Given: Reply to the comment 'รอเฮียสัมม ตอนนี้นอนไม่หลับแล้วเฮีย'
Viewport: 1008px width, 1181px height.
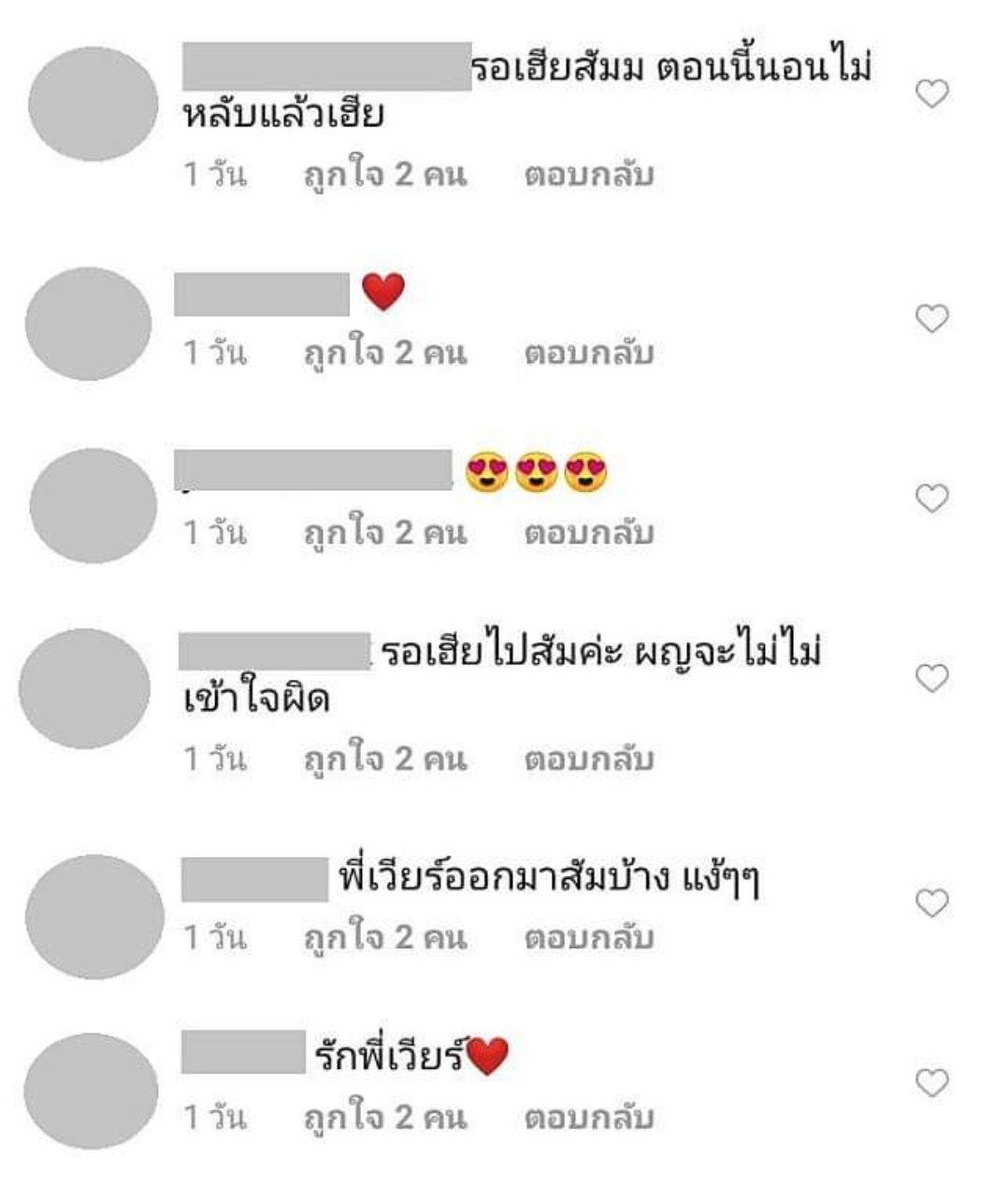Looking at the screenshot, I should (588, 175).
